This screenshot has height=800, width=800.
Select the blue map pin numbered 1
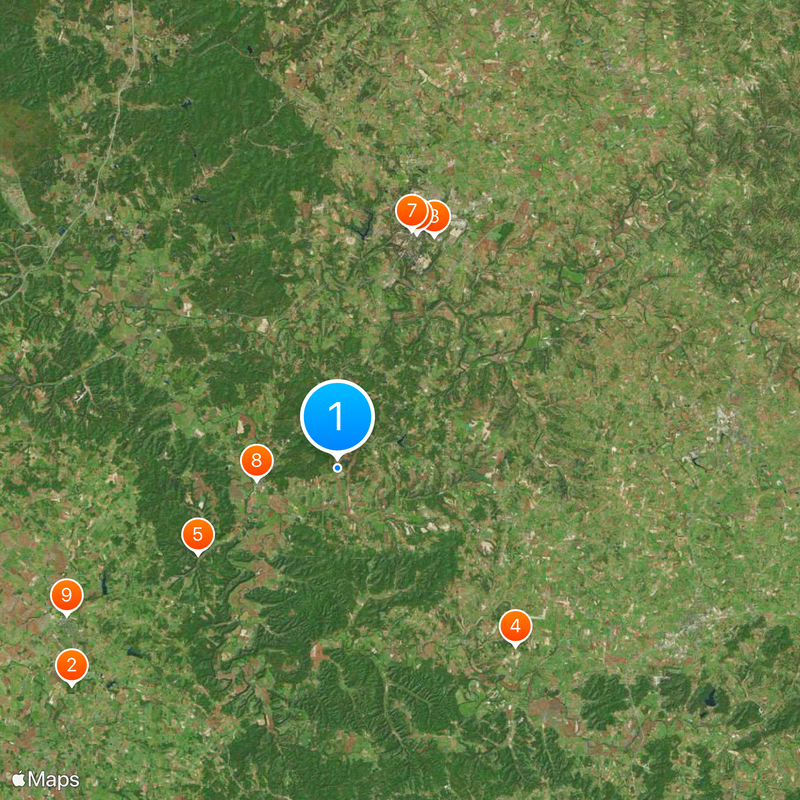337,416
